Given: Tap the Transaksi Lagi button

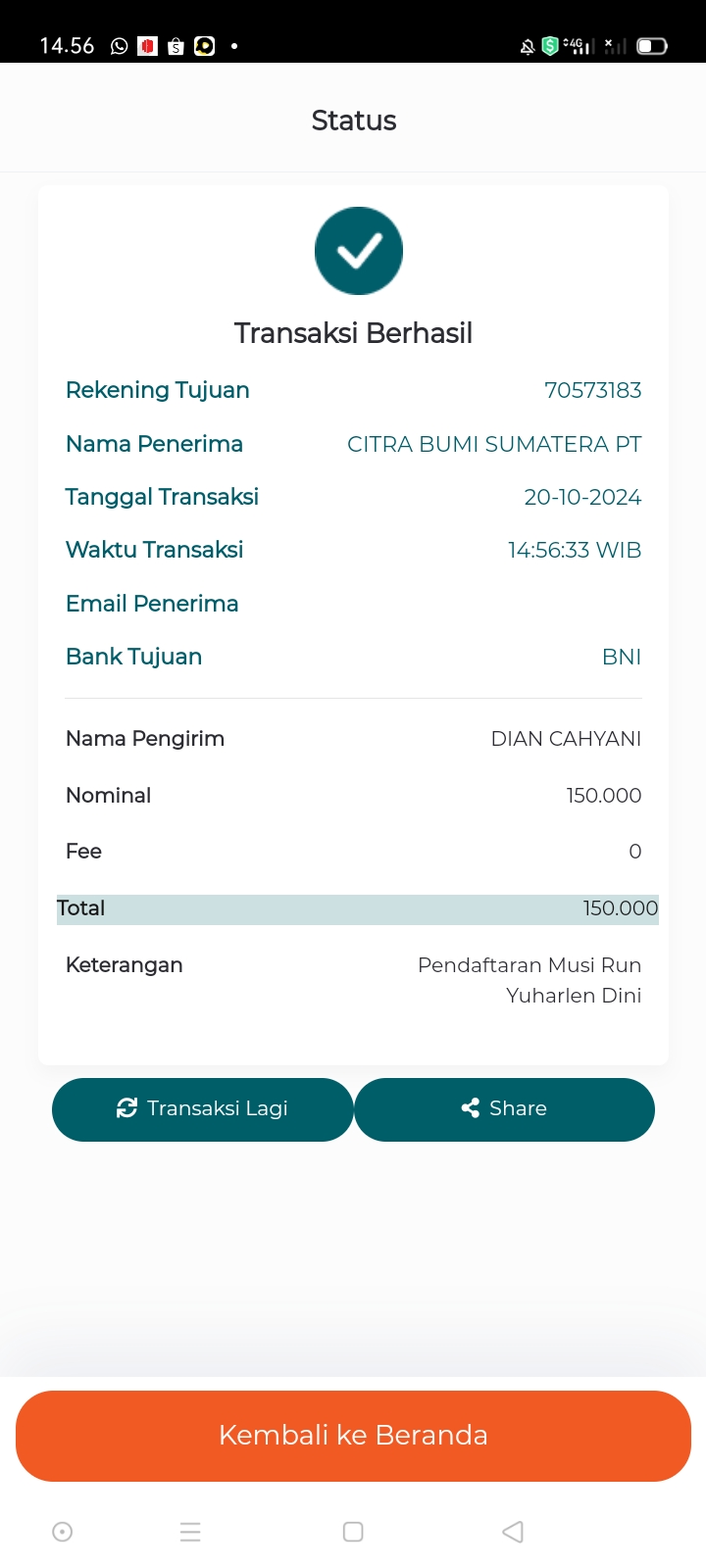Looking at the screenshot, I should pos(202,1109).
